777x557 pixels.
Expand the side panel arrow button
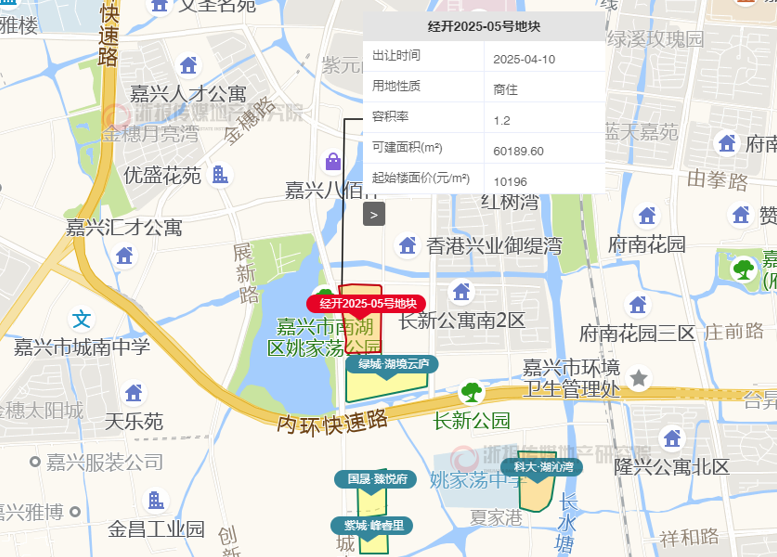pos(374,213)
